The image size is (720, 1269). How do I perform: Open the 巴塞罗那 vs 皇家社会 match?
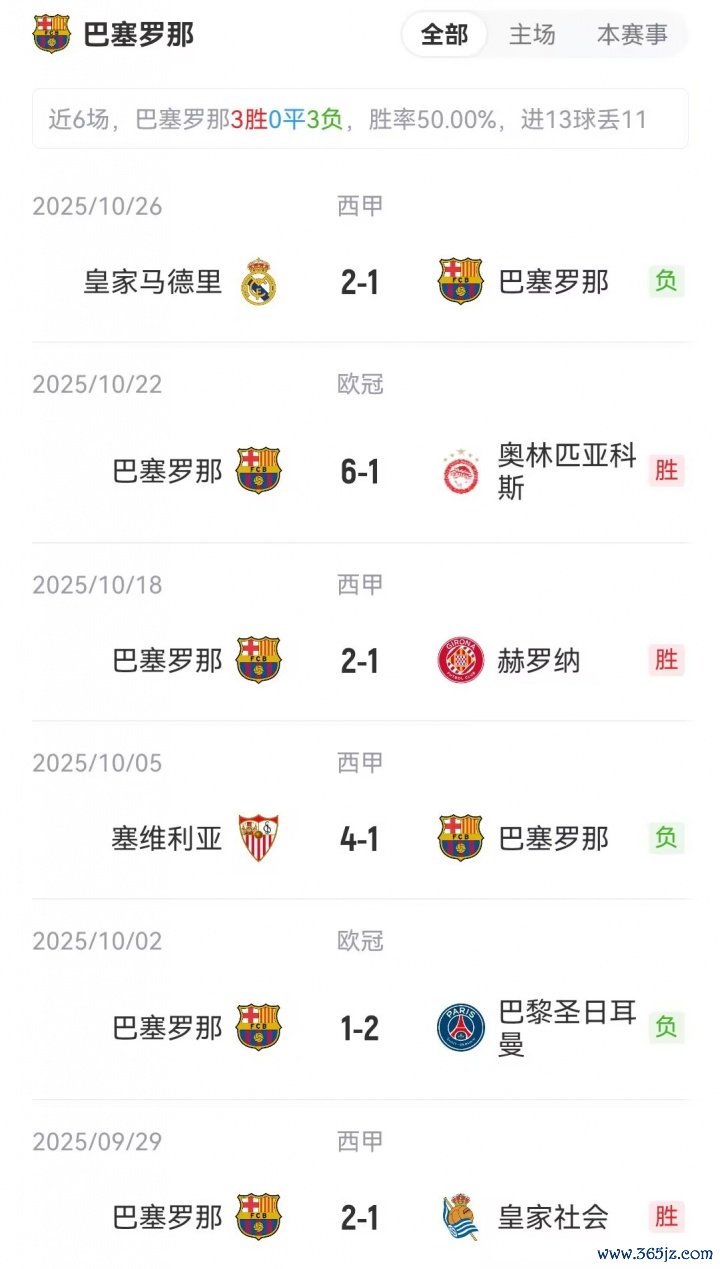pos(360,1217)
